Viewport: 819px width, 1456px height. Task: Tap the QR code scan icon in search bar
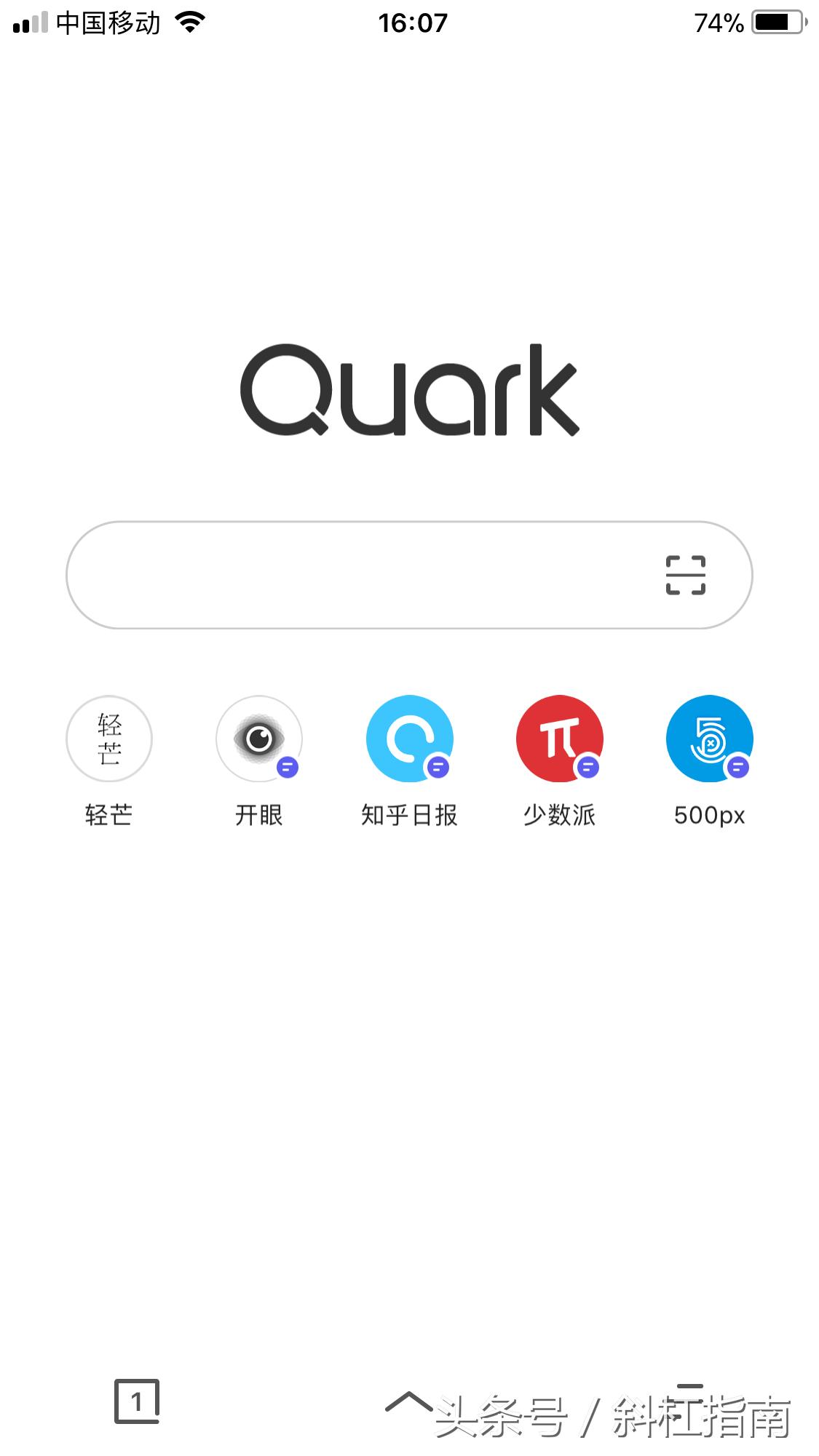(687, 575)
